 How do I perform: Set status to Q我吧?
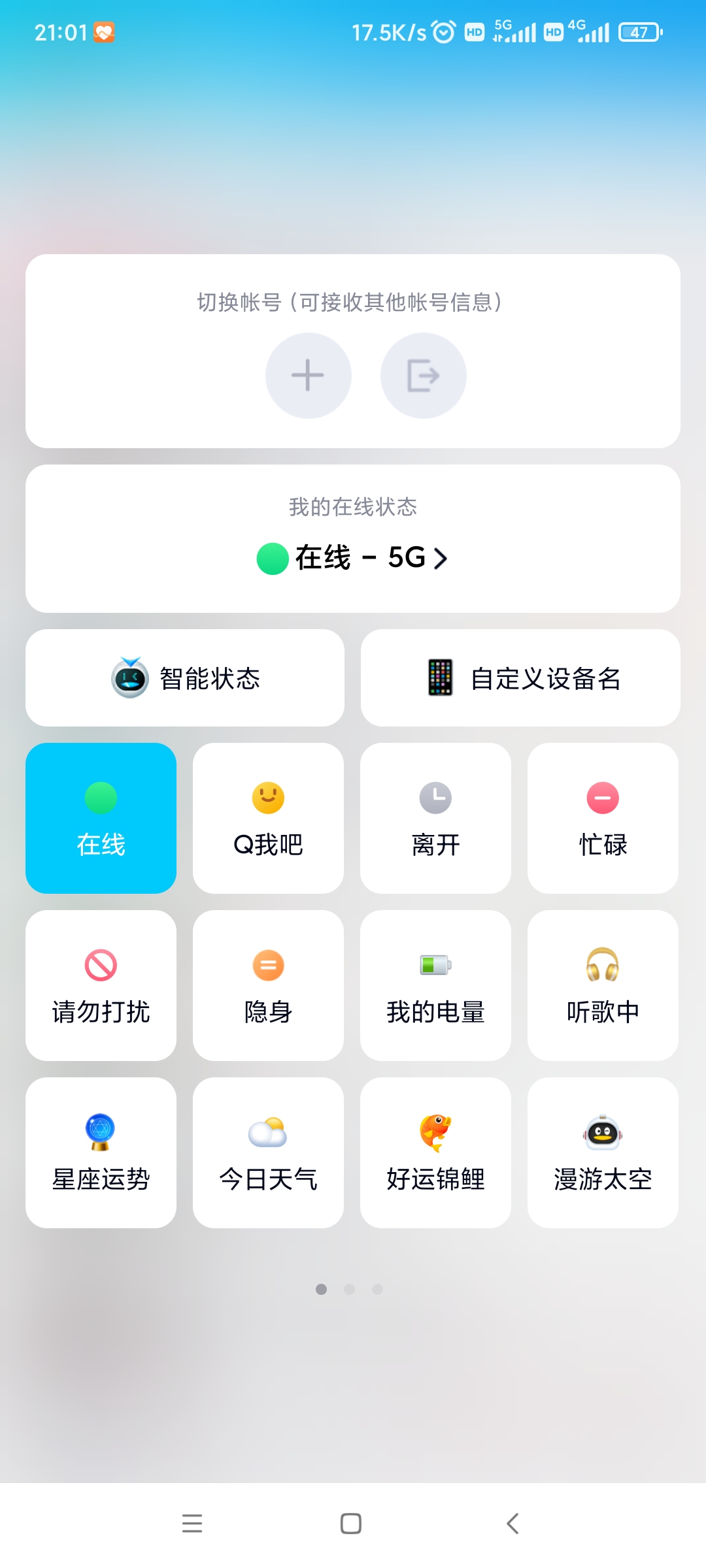point(268,818)
